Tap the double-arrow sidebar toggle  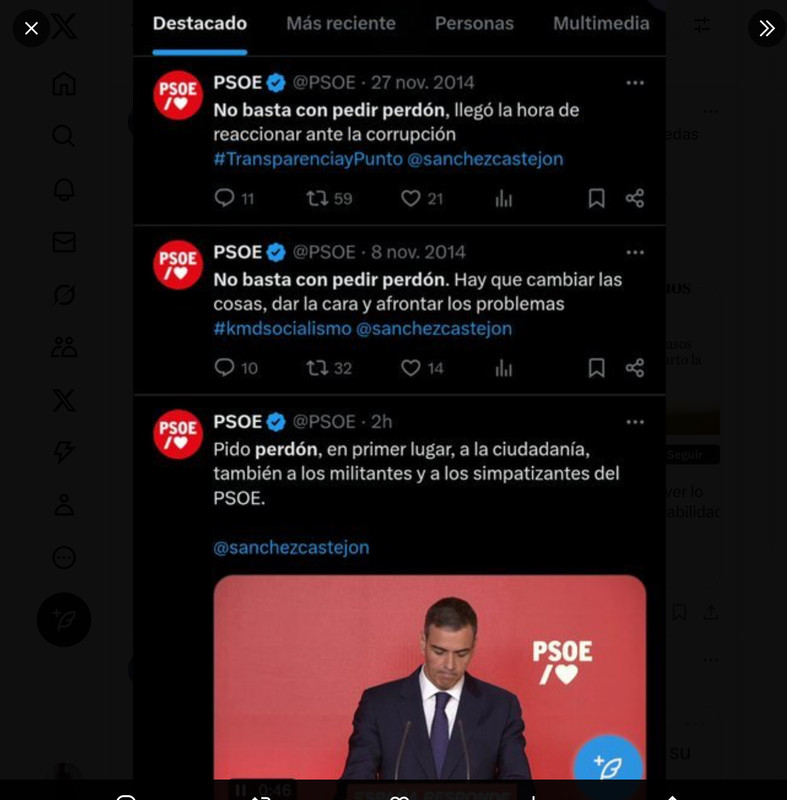point(766,28)
